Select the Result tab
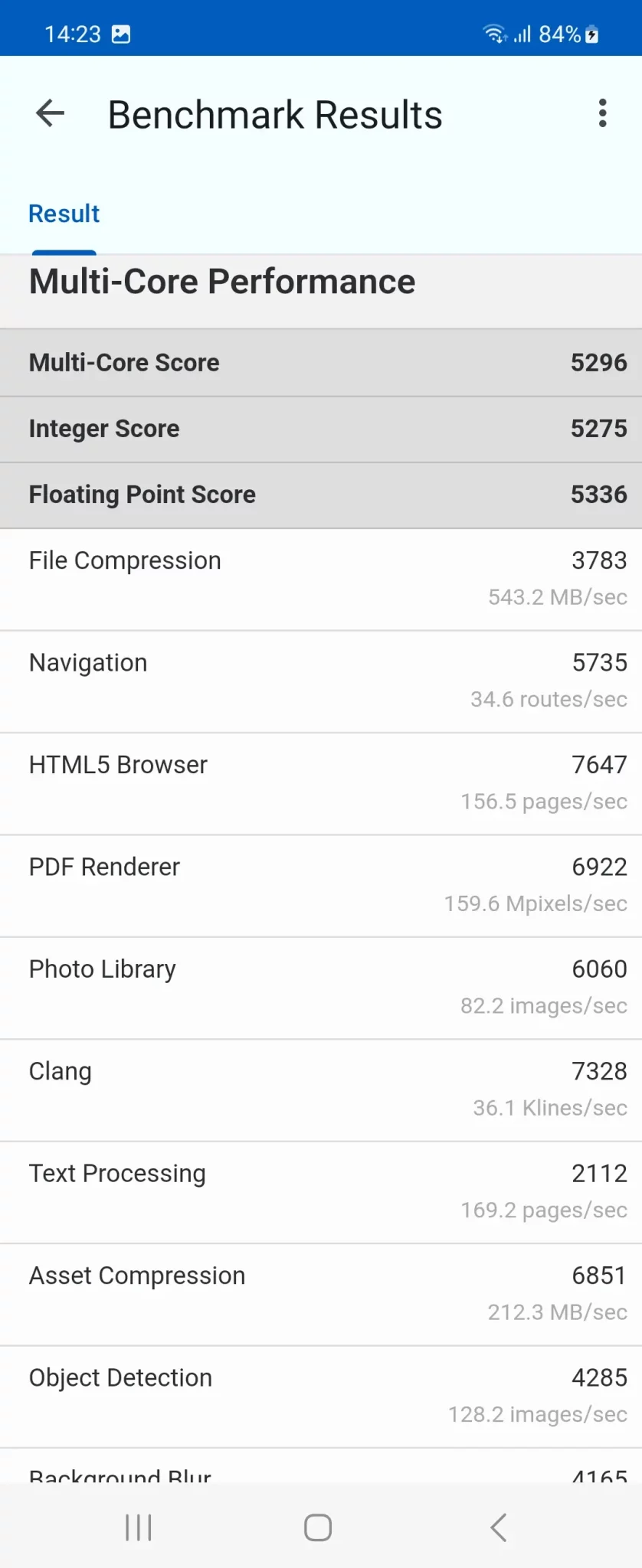Screen dimensions: 642x1568 pyautogui.click(x=64, y=214)
